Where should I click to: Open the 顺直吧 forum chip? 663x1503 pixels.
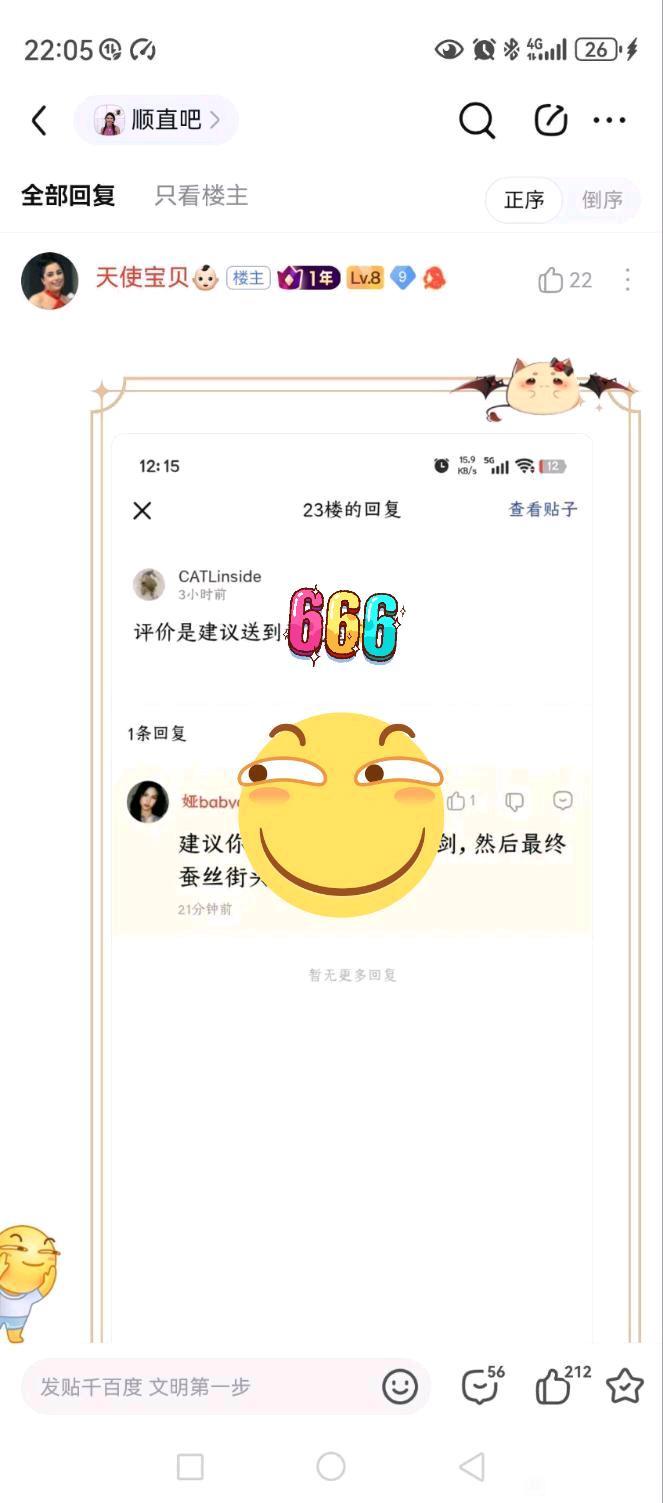click(x=156, y=121)
